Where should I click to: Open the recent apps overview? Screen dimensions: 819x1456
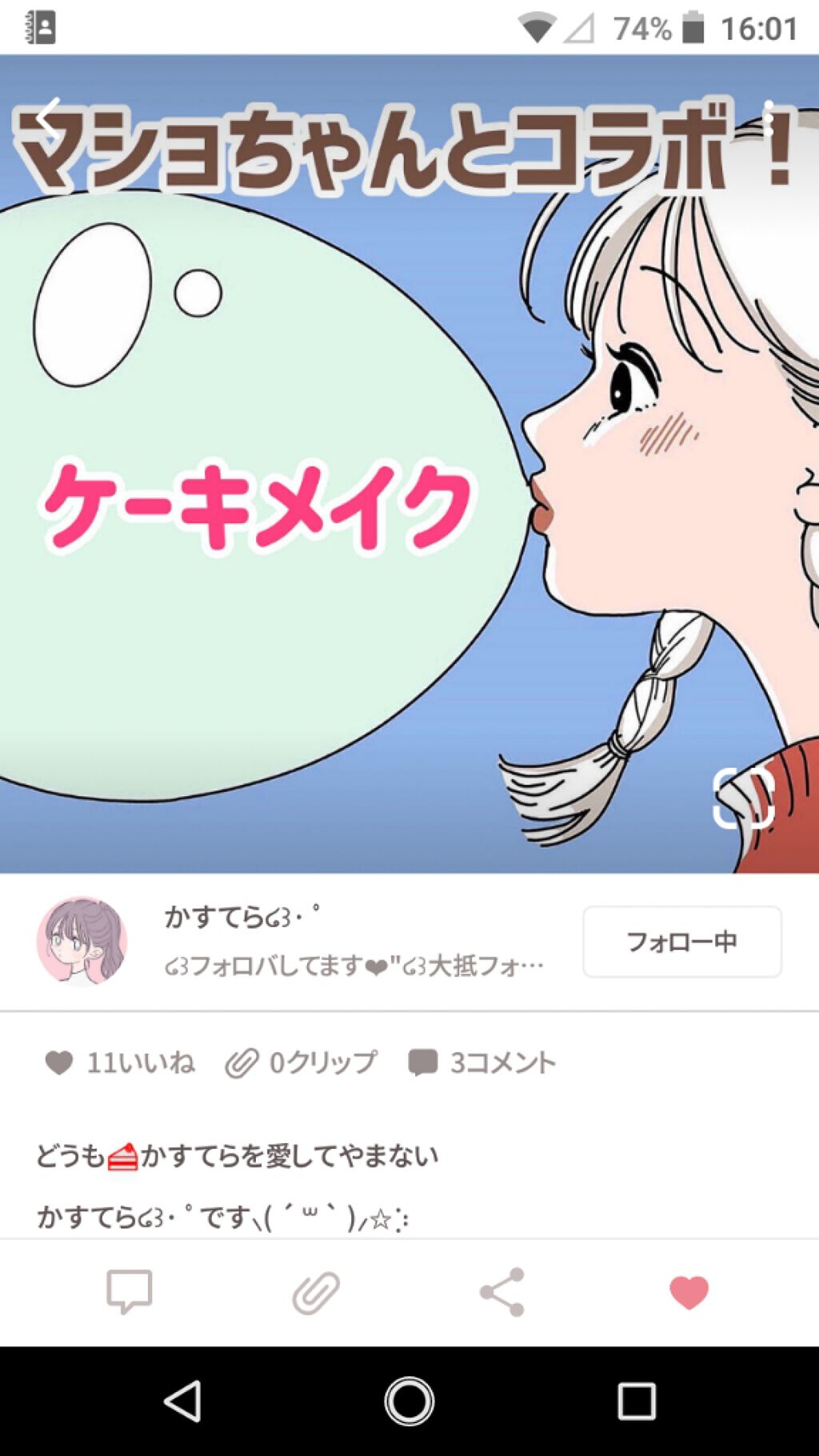637,1401
